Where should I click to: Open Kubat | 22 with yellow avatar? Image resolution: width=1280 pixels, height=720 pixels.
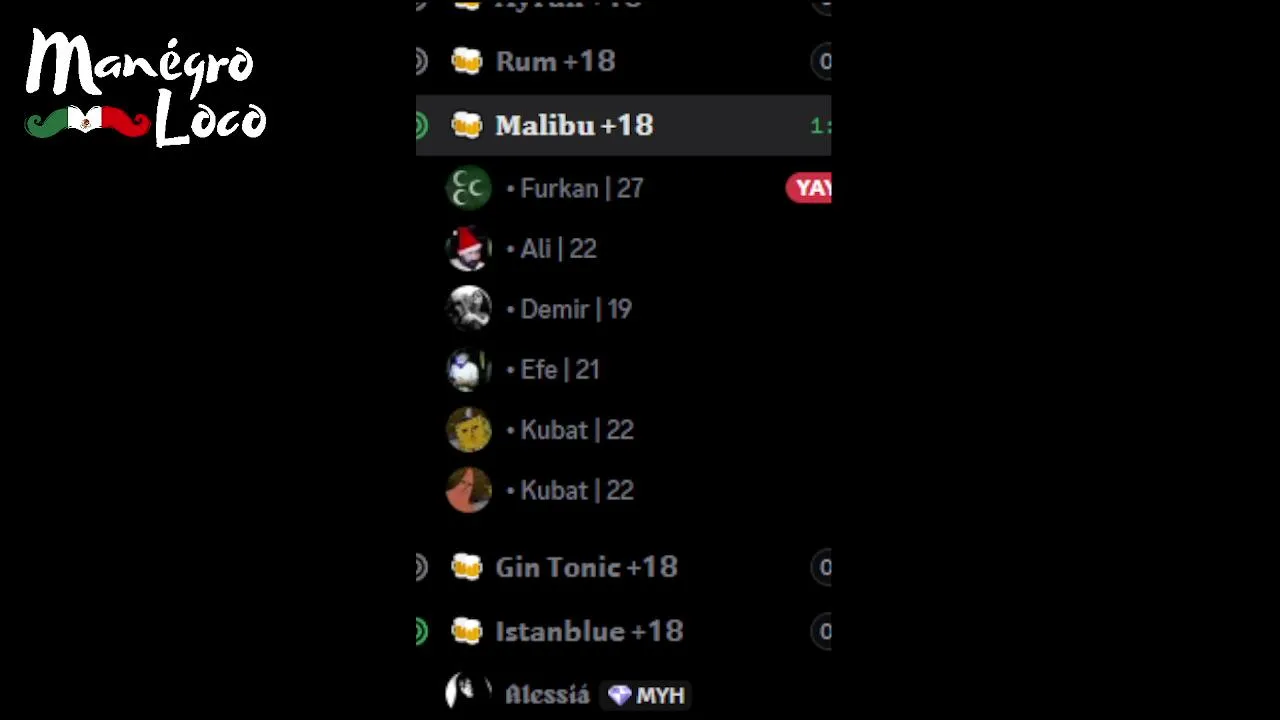(x=576, y=430)
